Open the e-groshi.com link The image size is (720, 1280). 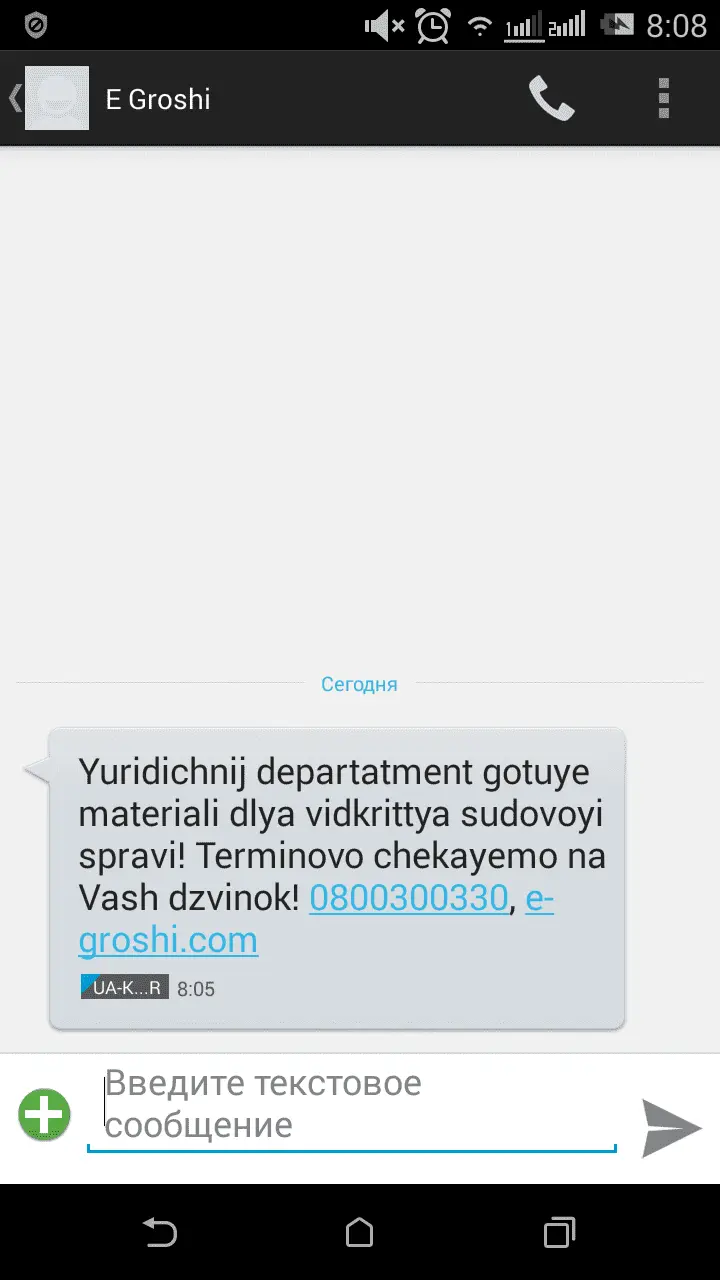pyautogui.click(x=168, y=940)
